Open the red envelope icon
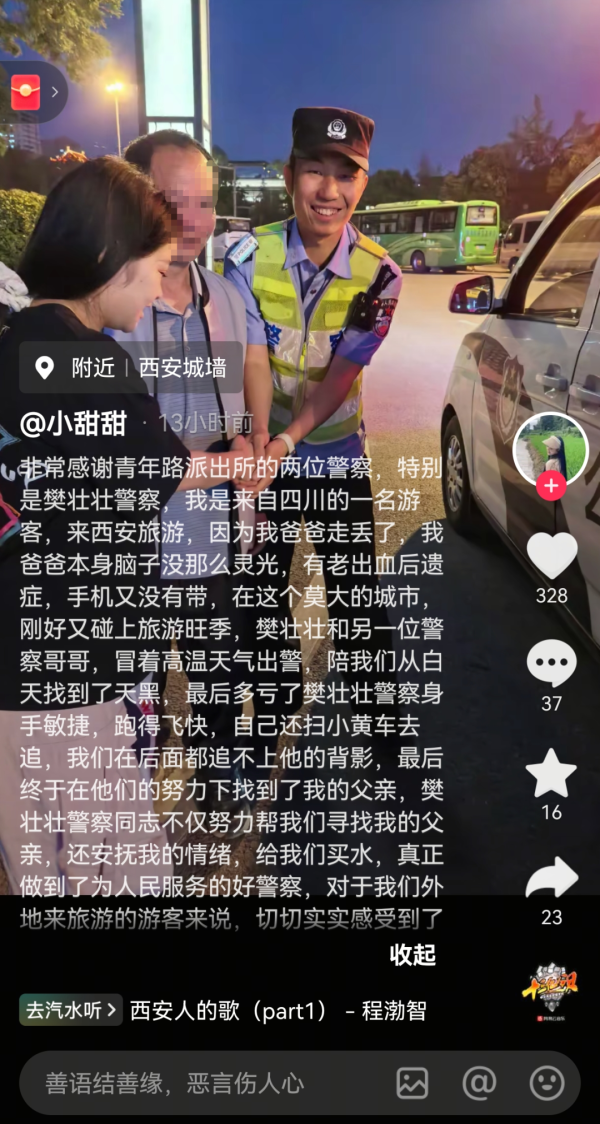 coord(25,92)
